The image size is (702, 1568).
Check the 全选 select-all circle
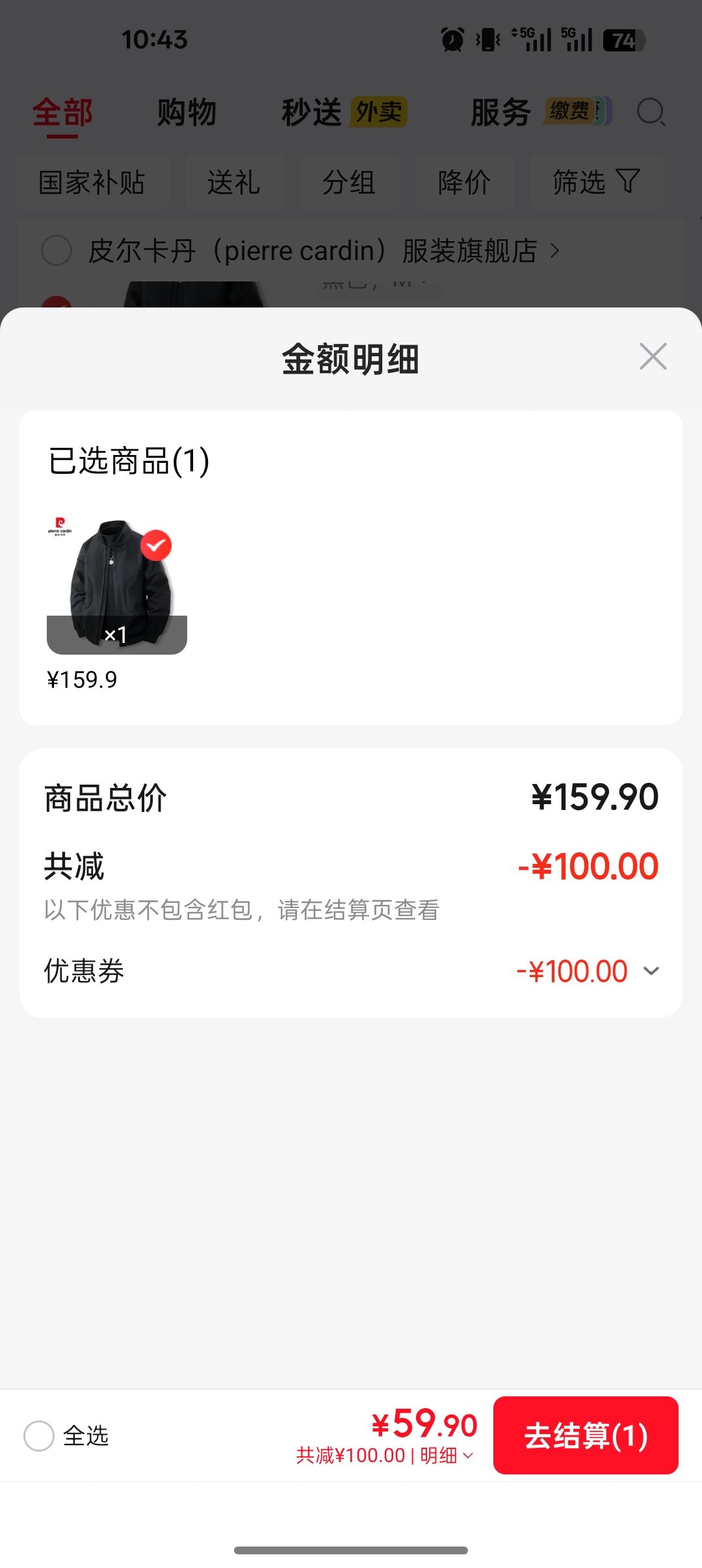click(x=39, y=1435)
